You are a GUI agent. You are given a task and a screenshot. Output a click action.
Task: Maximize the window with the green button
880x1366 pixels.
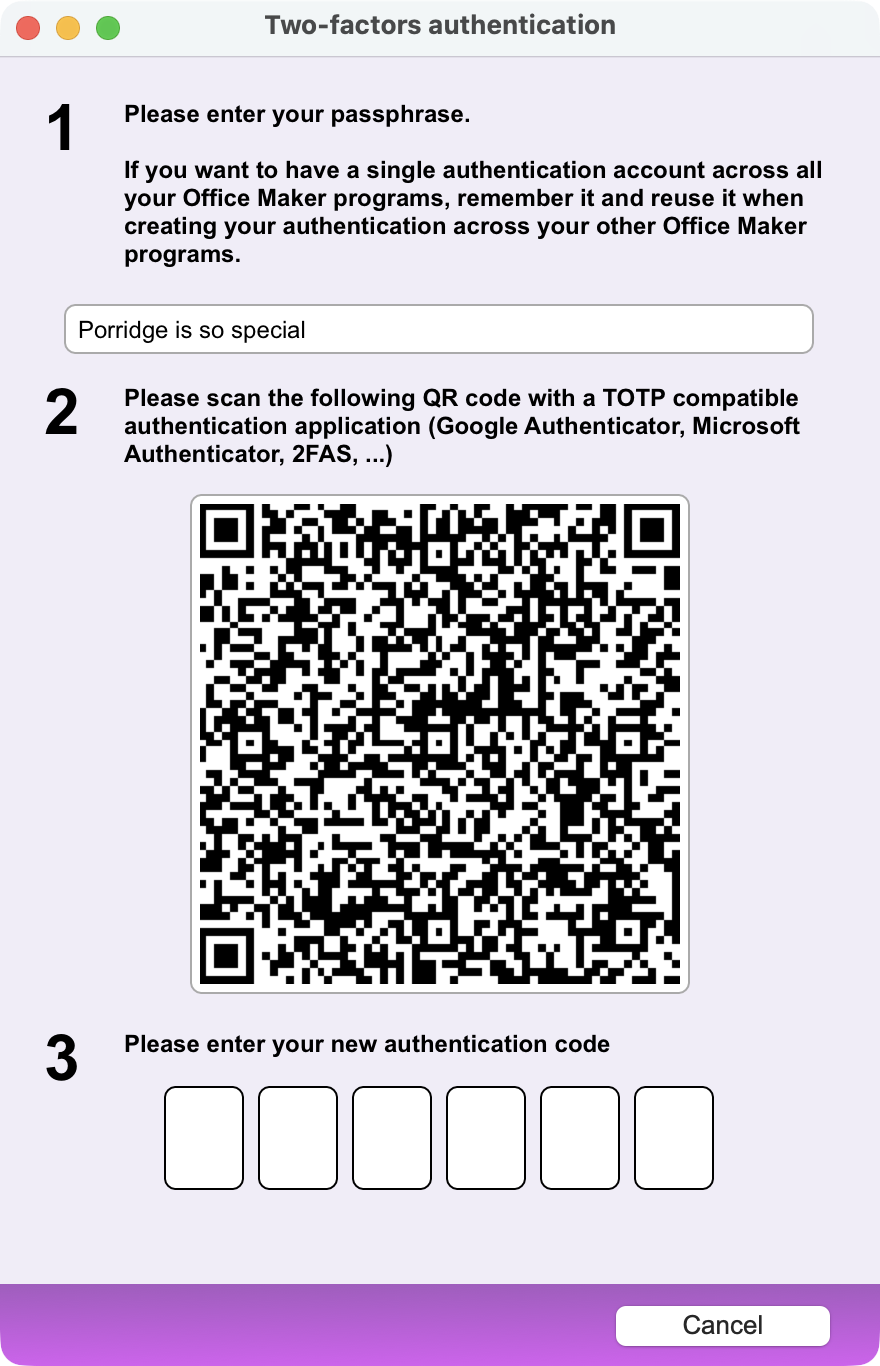tap(108, 28)
